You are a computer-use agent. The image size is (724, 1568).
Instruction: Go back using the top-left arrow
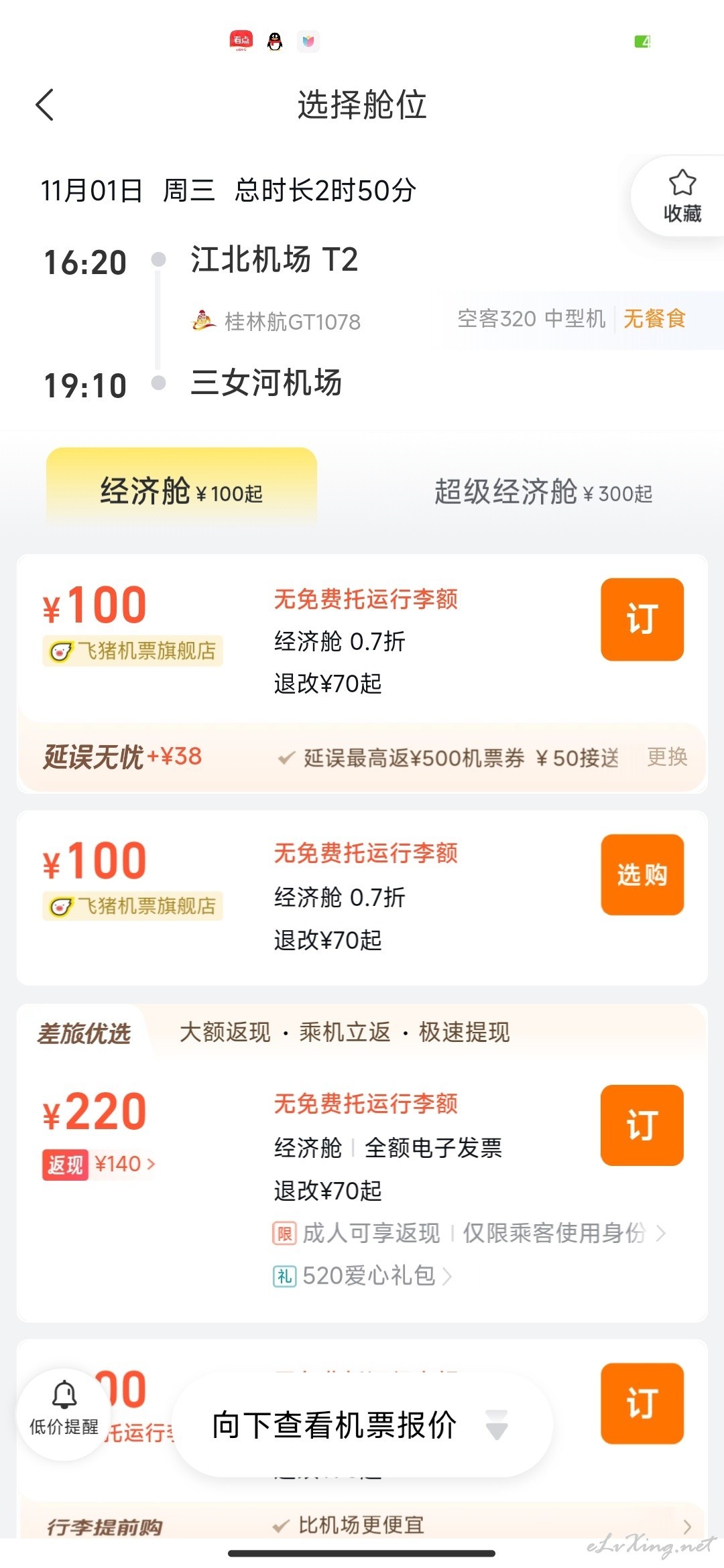(45, 105)
